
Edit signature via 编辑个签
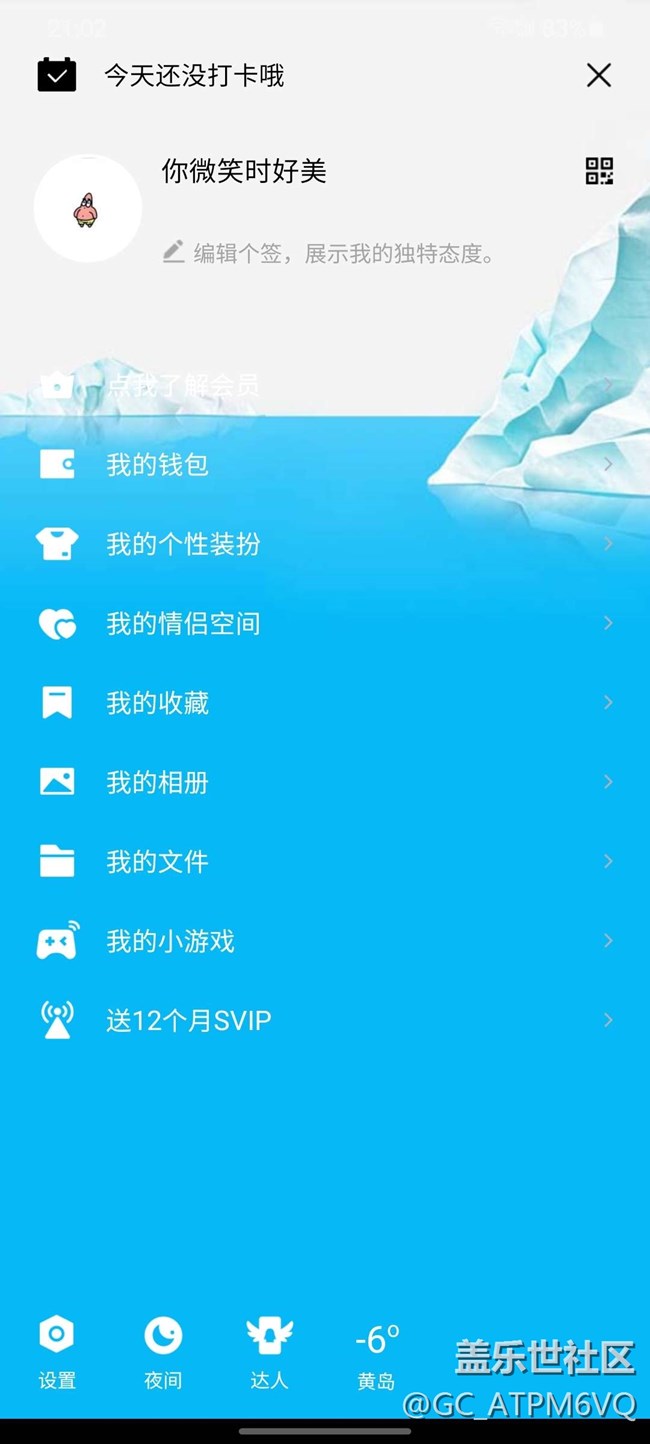coord(330,253)
